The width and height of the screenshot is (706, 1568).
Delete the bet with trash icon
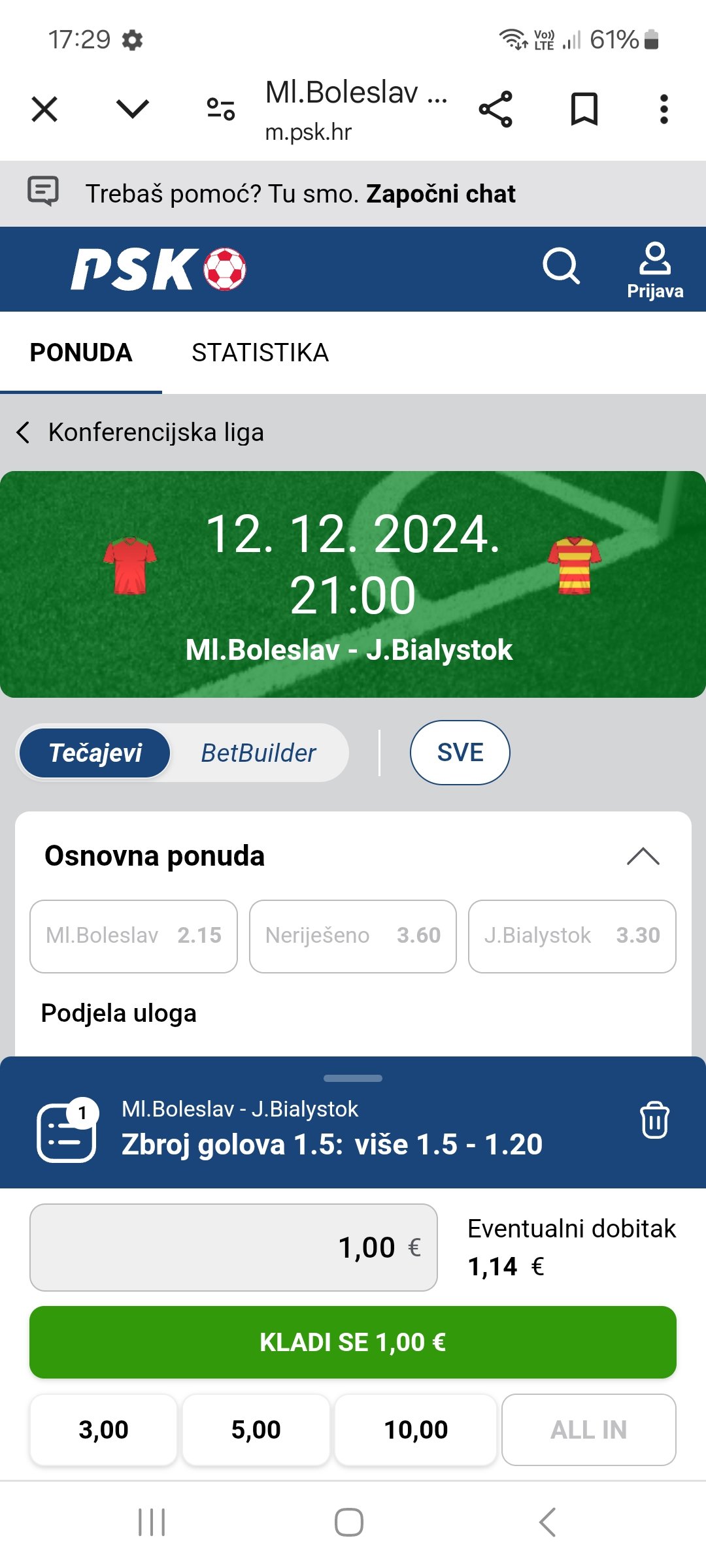[x=654, y=1120]
